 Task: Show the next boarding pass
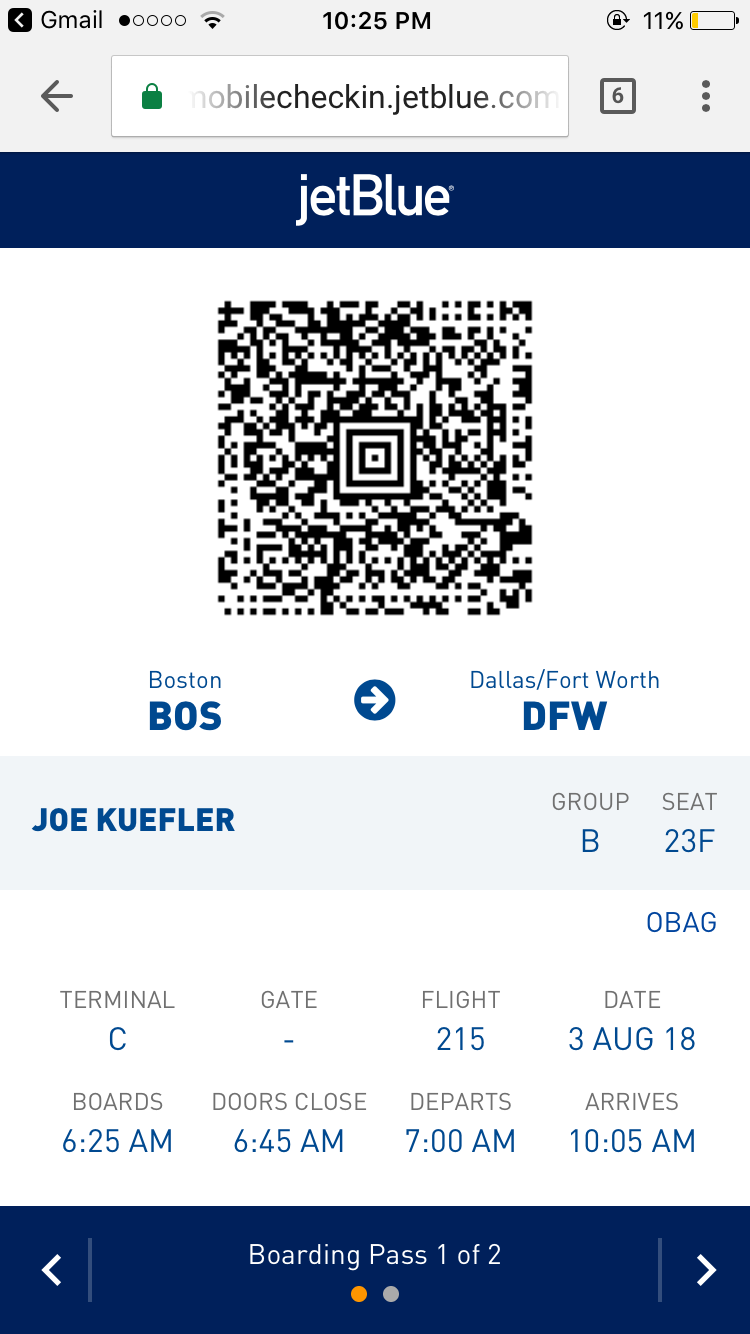(706, 1270)
